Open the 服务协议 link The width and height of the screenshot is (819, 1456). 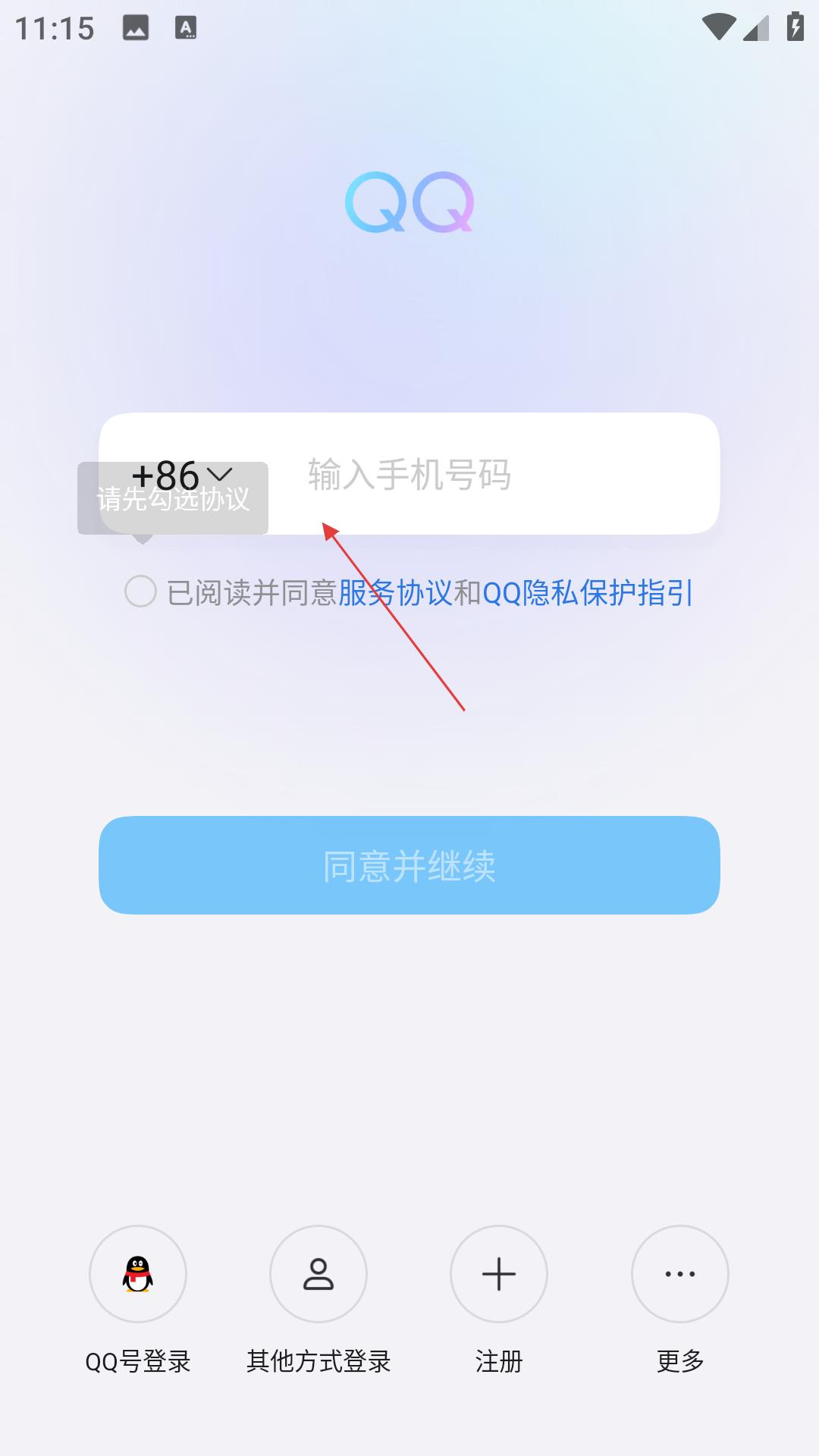pyautogui.click(x=395, y=592)
